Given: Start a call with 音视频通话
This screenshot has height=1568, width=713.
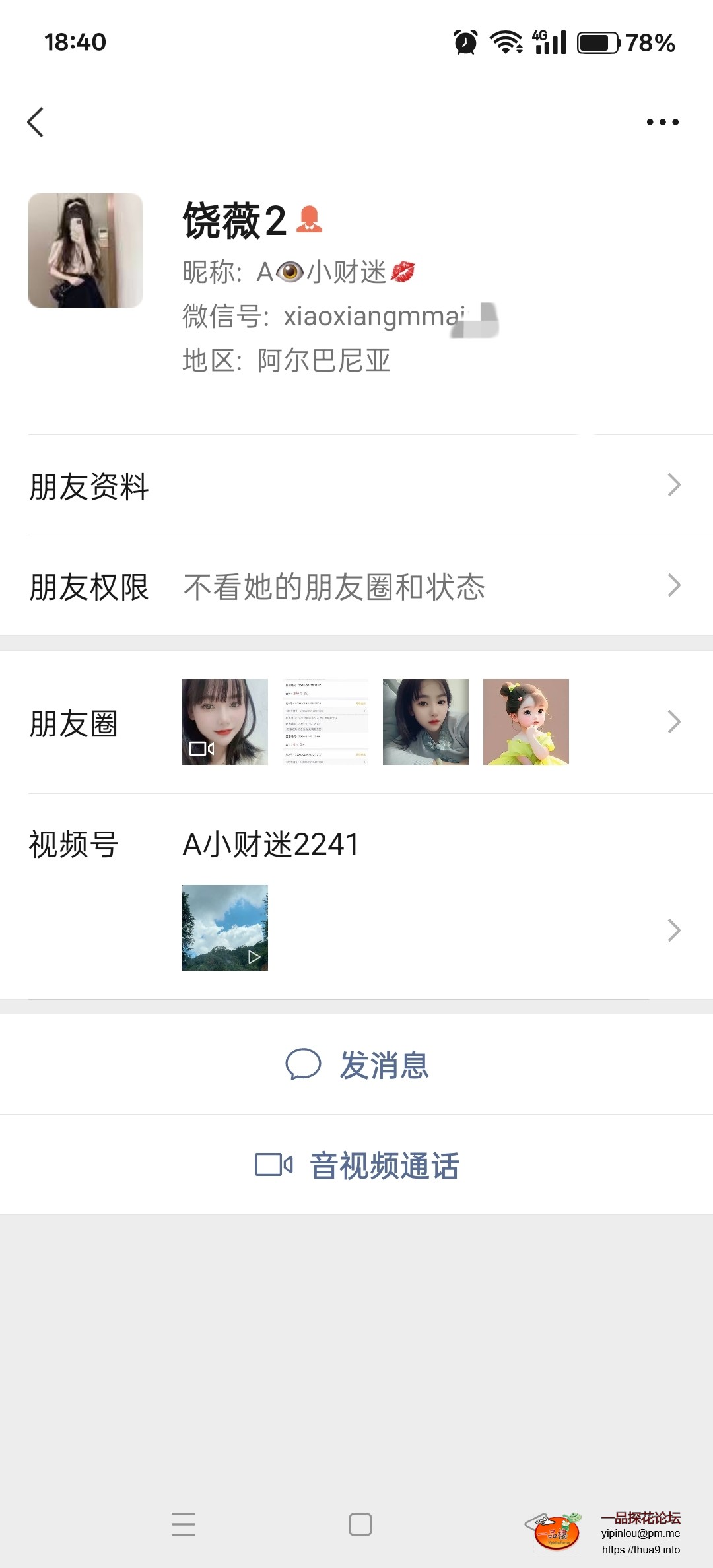Looking at the screenshot, I should coord(357,1165).
